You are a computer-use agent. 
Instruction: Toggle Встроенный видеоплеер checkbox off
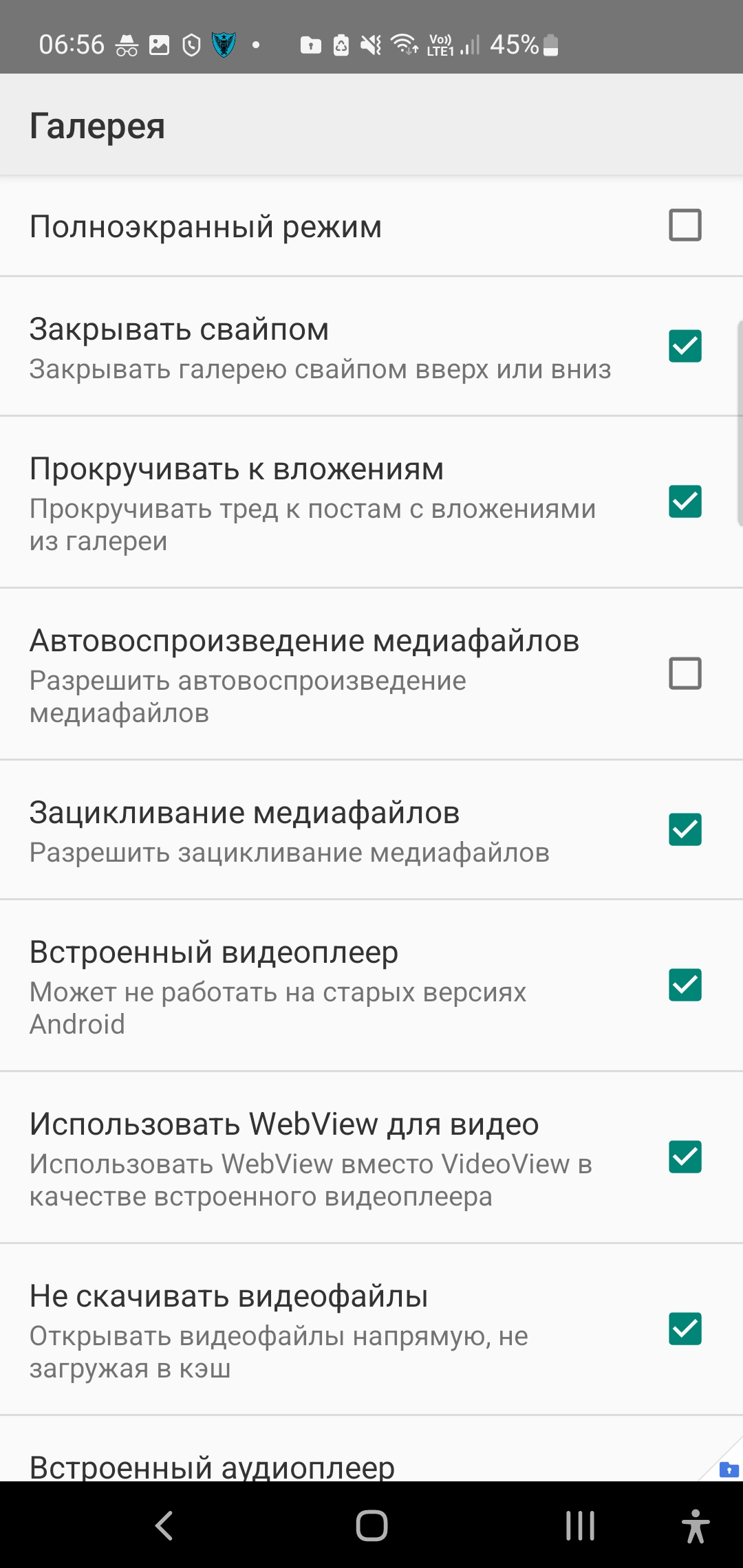pyautogui.click(x=685, y=985)
